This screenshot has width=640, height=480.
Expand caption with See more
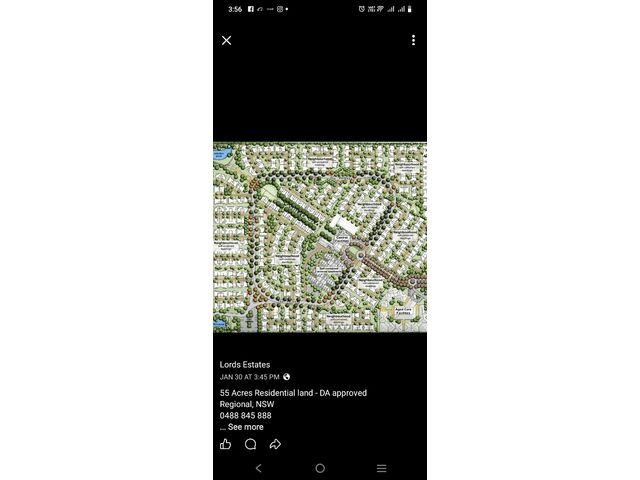[x=245, y=427]
